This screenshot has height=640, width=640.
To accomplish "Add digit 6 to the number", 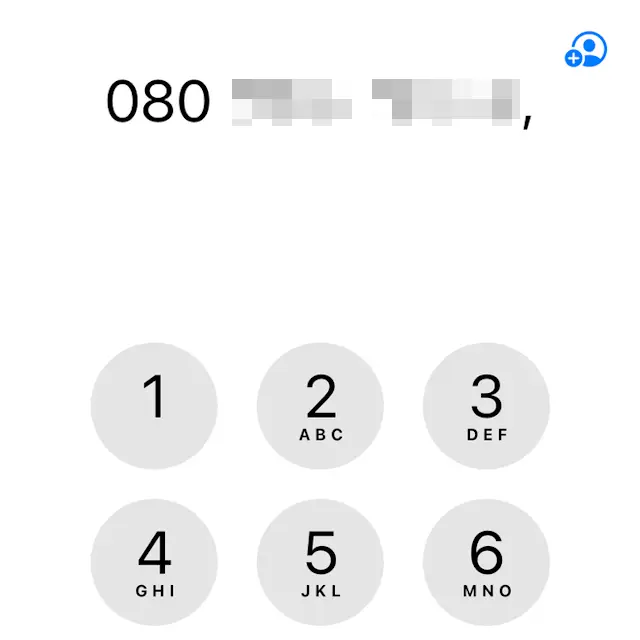I will 486,561.
